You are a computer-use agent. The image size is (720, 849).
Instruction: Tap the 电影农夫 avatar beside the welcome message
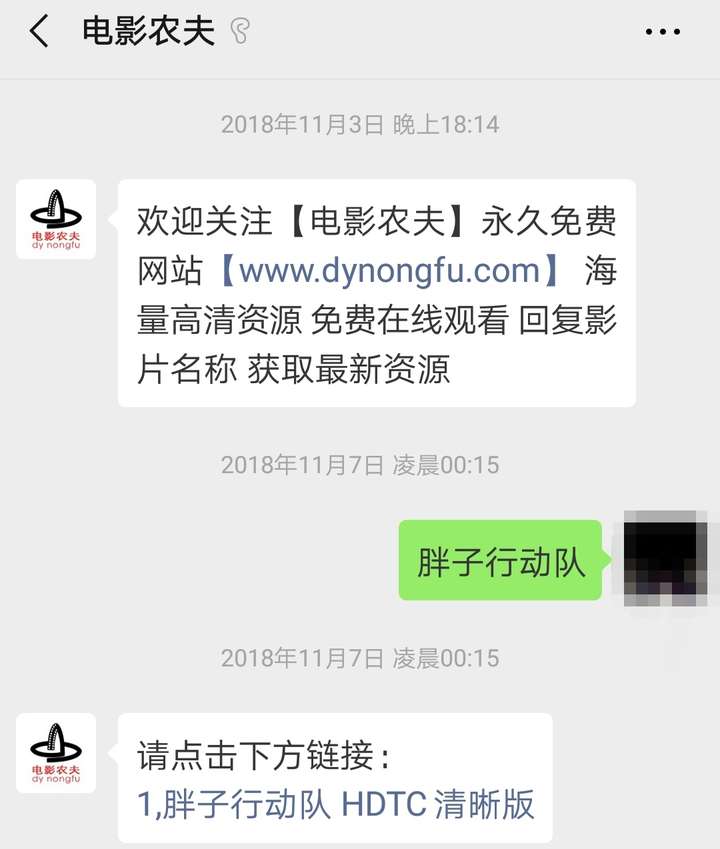(x=56, y=220)
